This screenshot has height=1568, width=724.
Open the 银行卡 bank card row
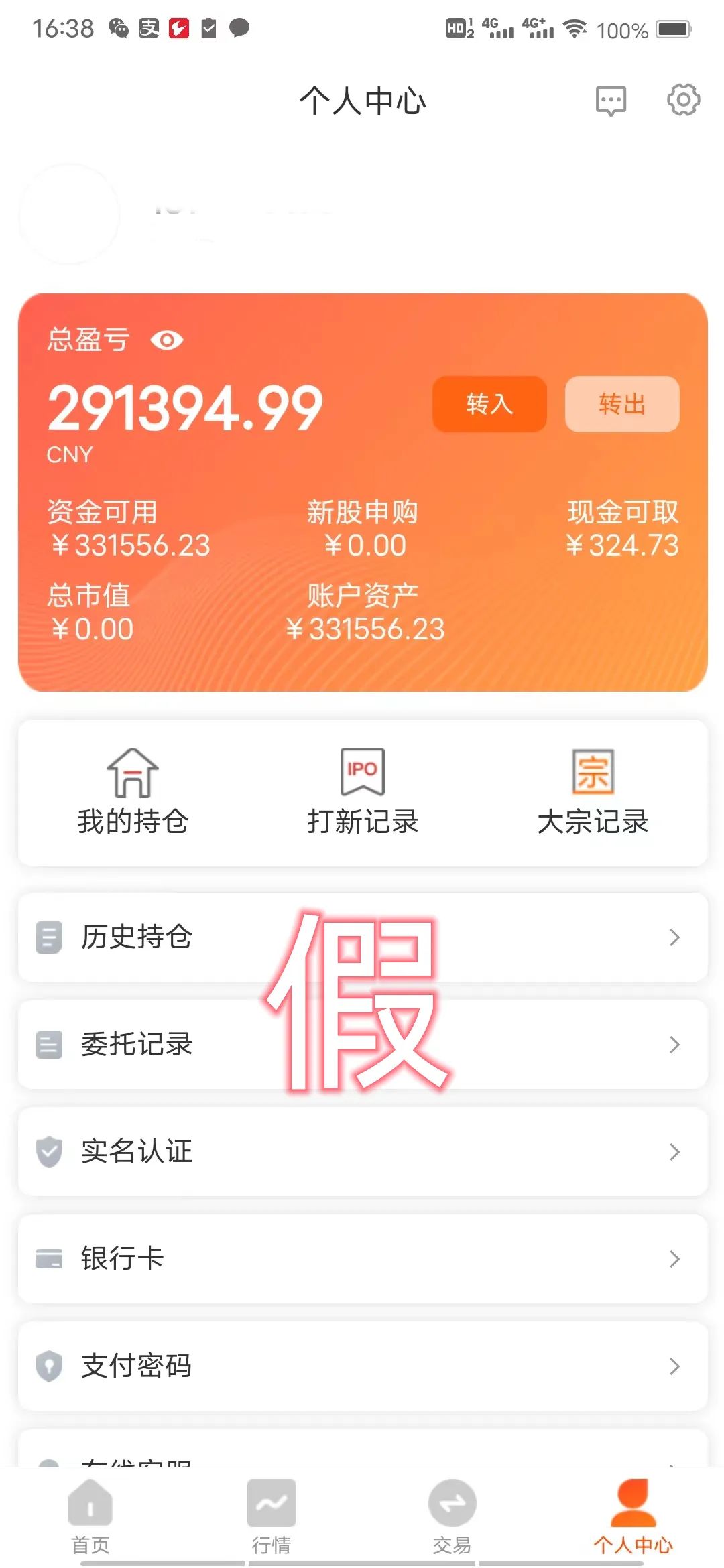(363, 1258)
